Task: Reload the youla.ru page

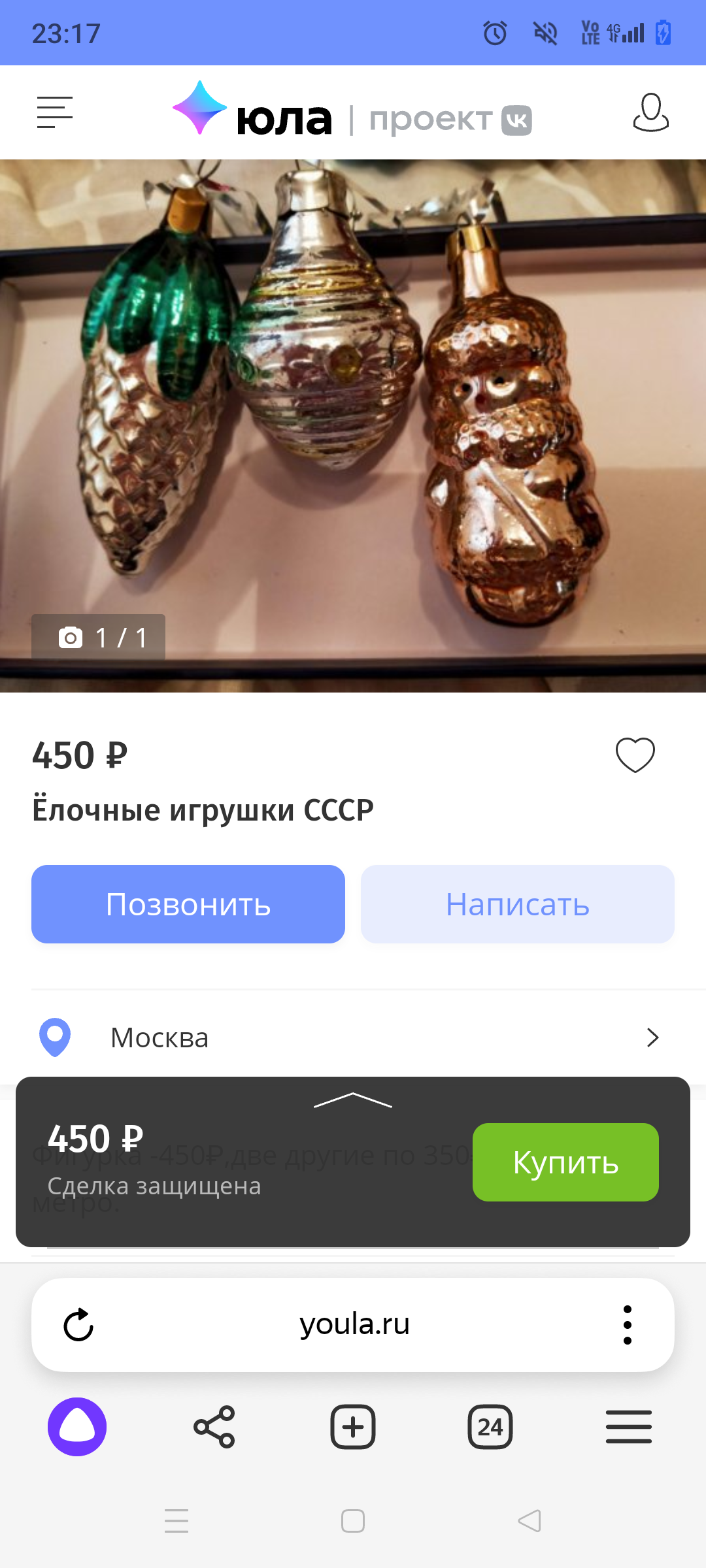Action: click(x=78, y=1325)
